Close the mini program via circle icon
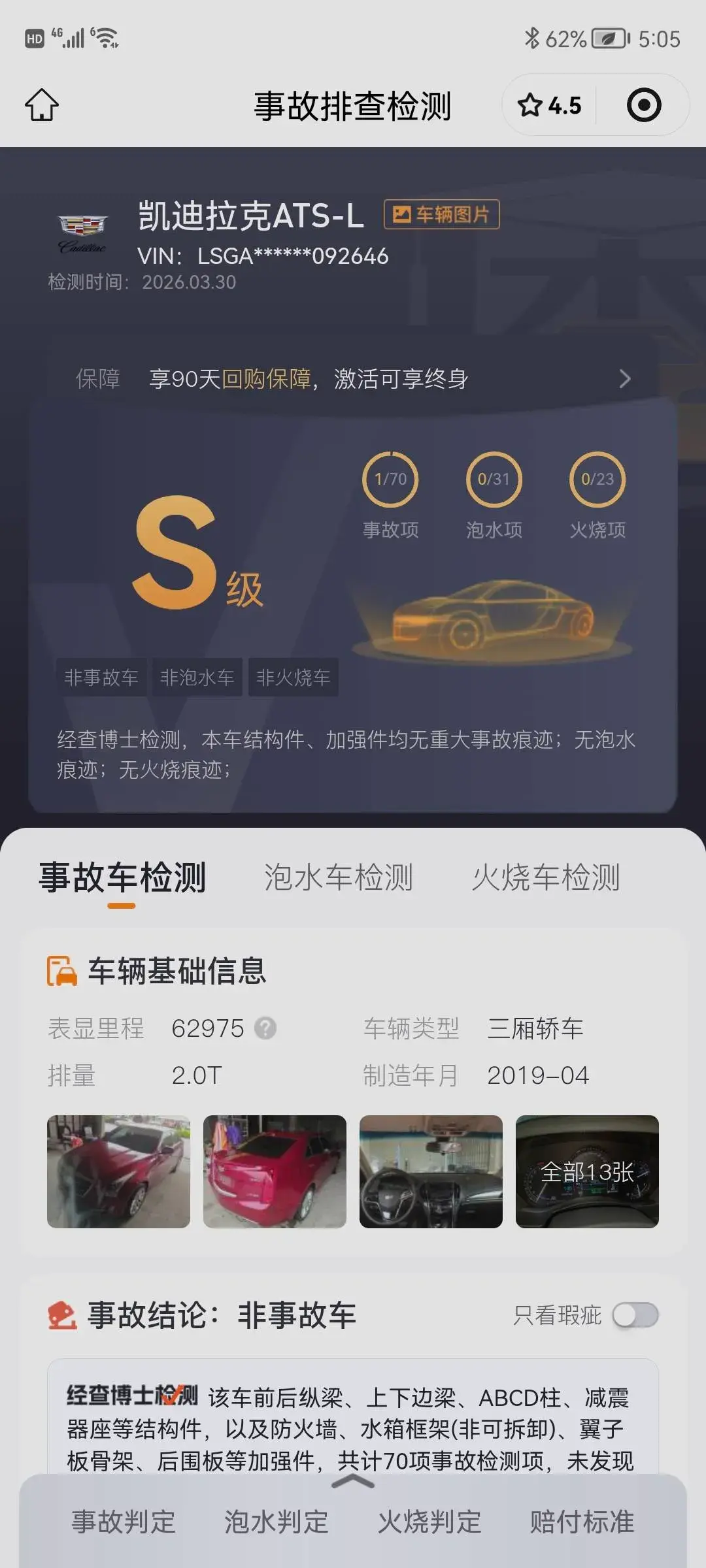Image resolution: width=706 pixels, height=1568 pixels. coord(643,105)
